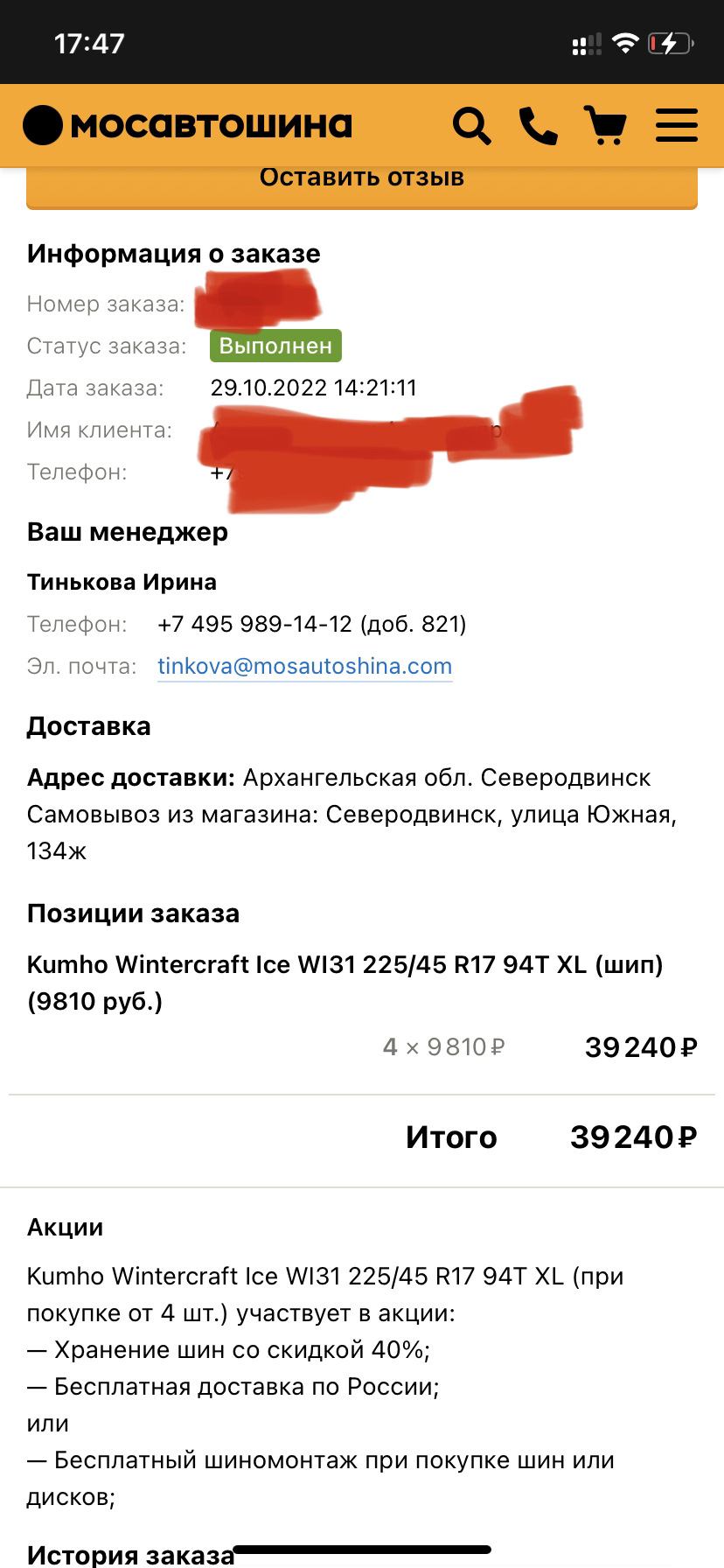This screenshot has height=1568, width=724.
Task: Open the shopping cart
Action: coord(605,125)
